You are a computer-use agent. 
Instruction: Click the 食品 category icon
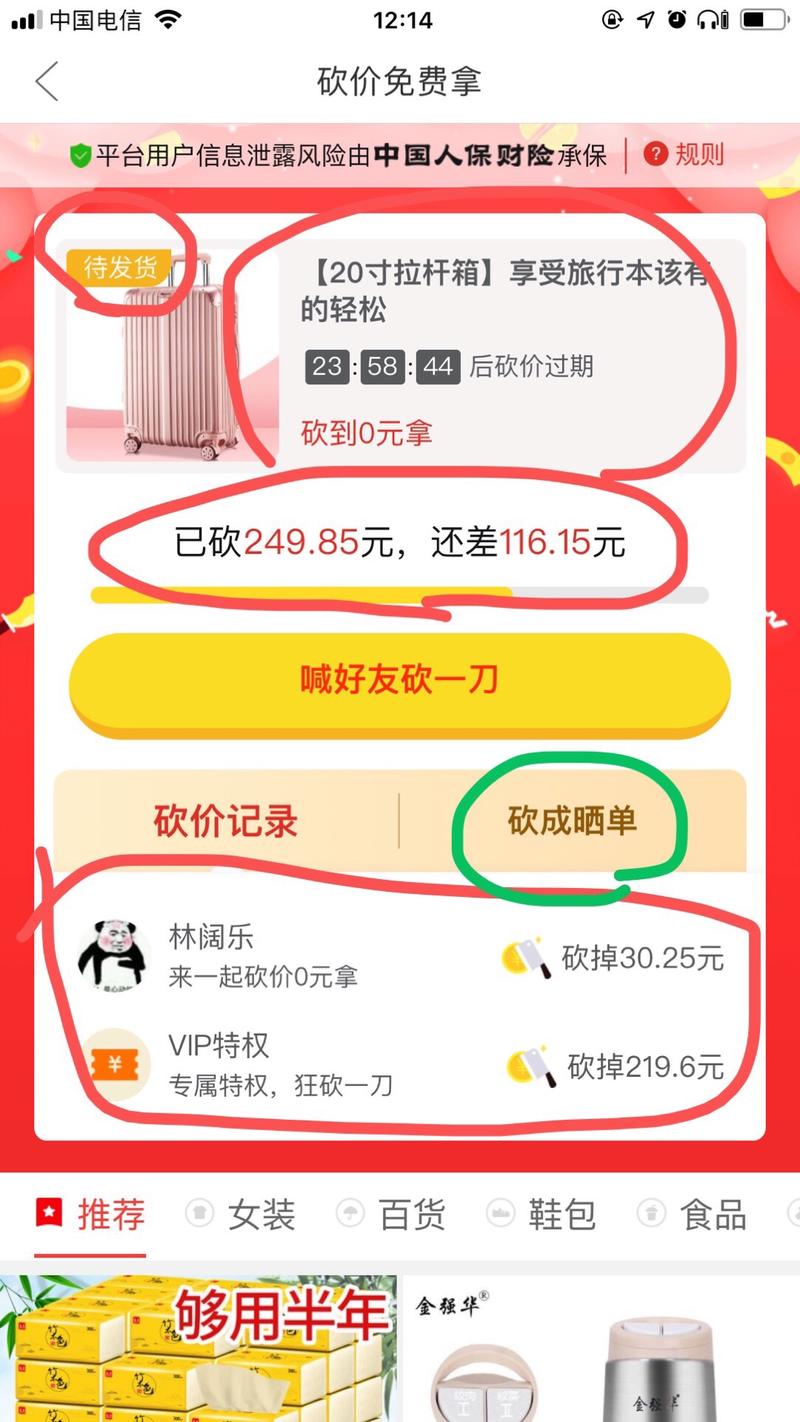[651, 1214]
